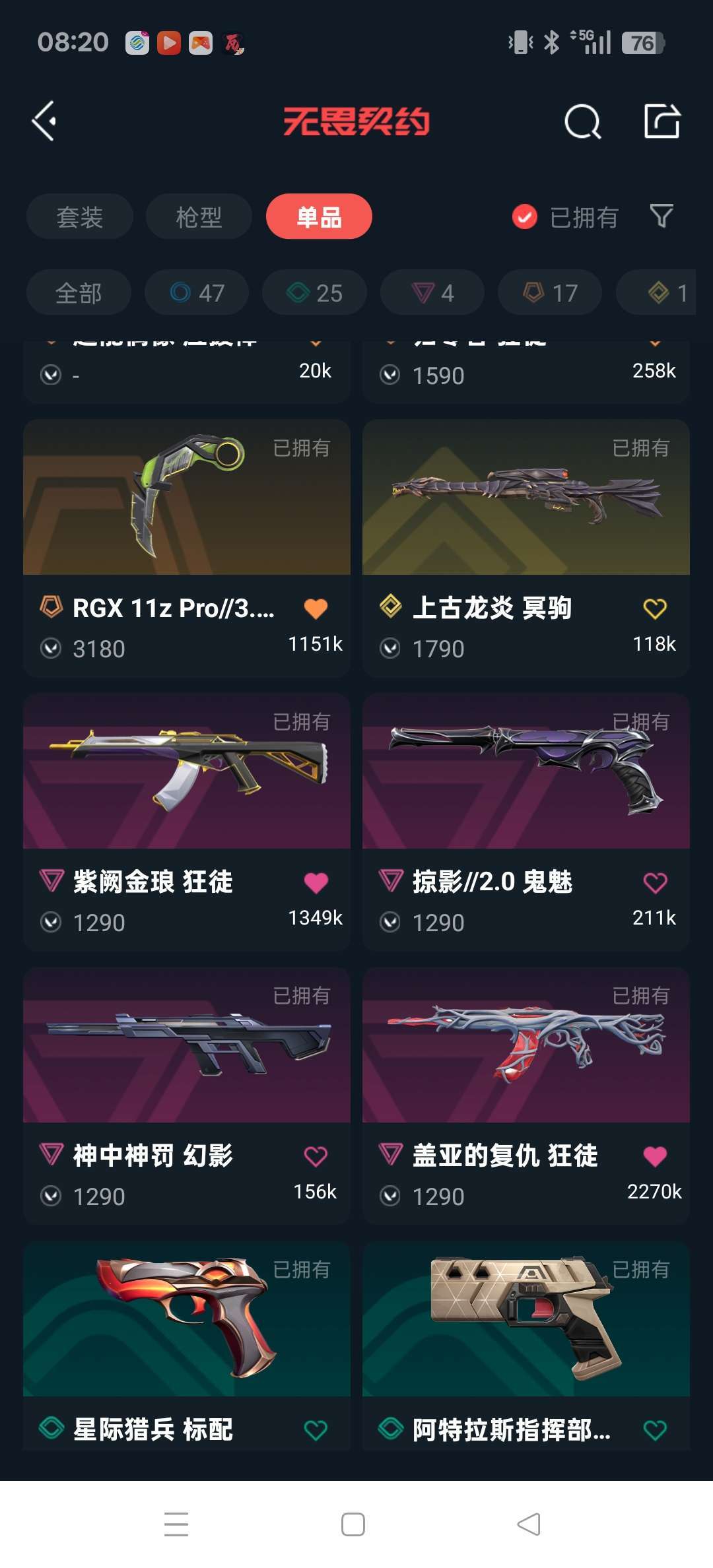The width and height of the screenshot is (713, 1568).
Task: Like the 掠影//2.0 鬼魅 skin
Action: [655, 882]
